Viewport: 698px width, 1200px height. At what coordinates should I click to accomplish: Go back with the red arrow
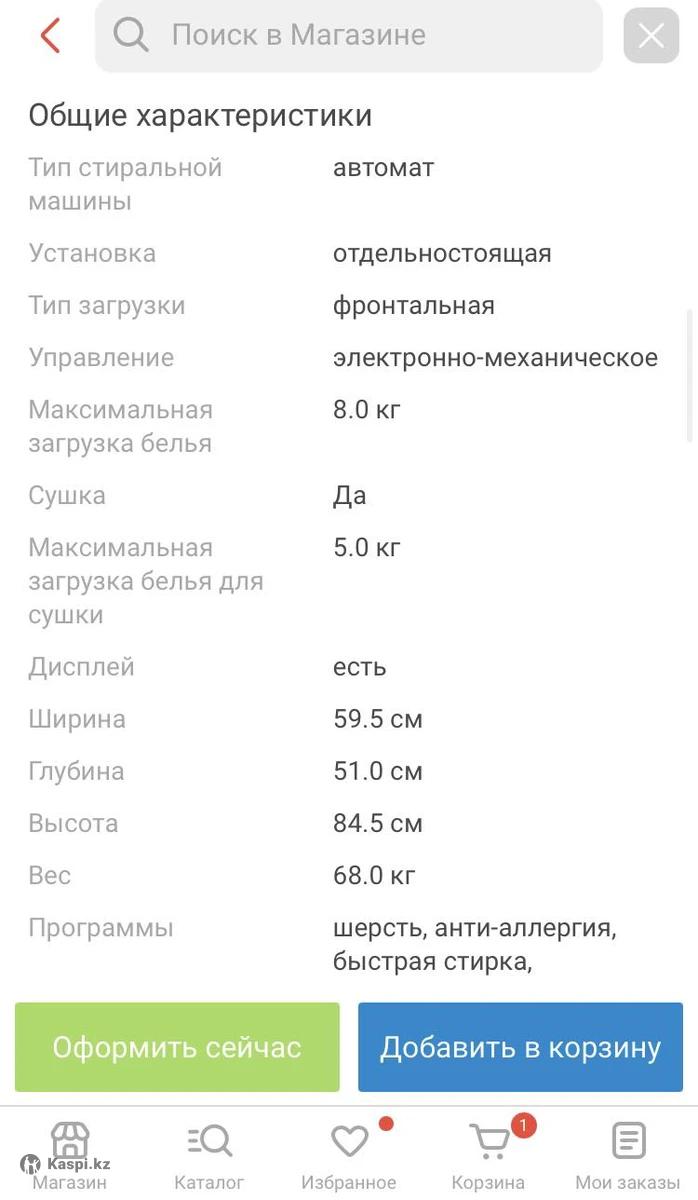coord(50,36)
